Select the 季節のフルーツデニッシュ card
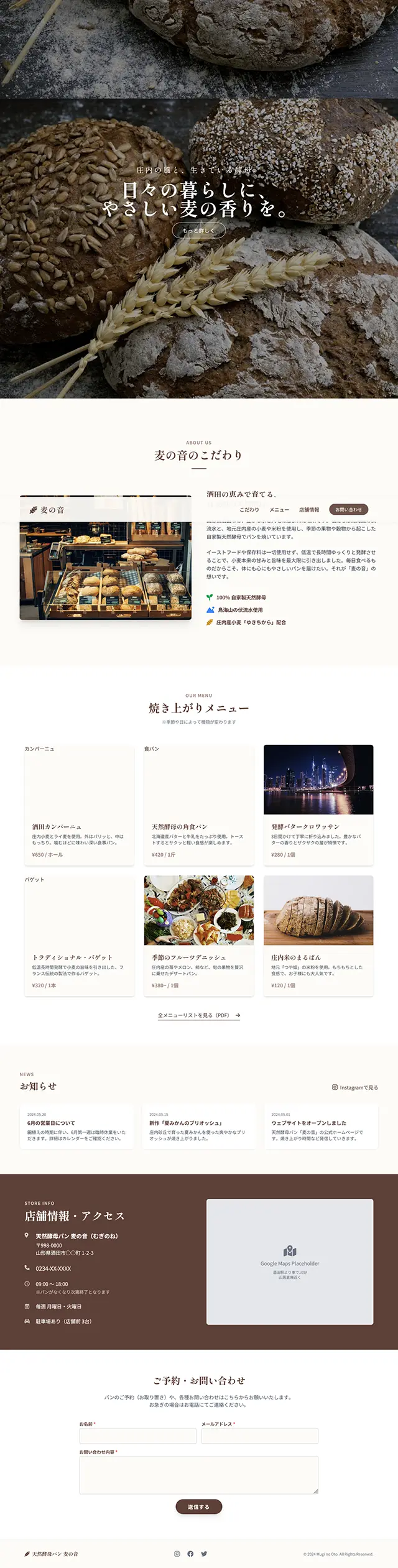 198,934
